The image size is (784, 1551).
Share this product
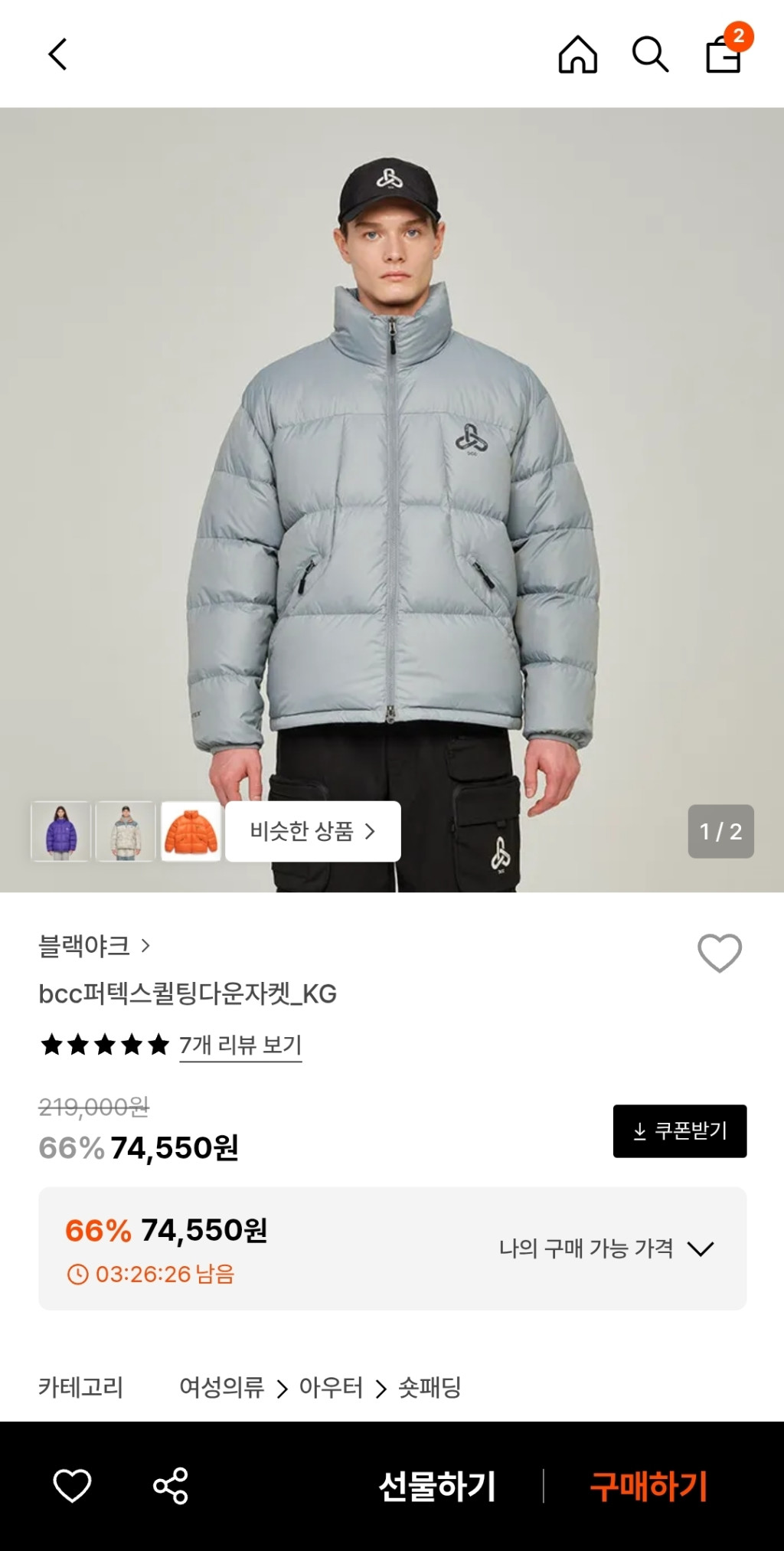(171, 1486)
